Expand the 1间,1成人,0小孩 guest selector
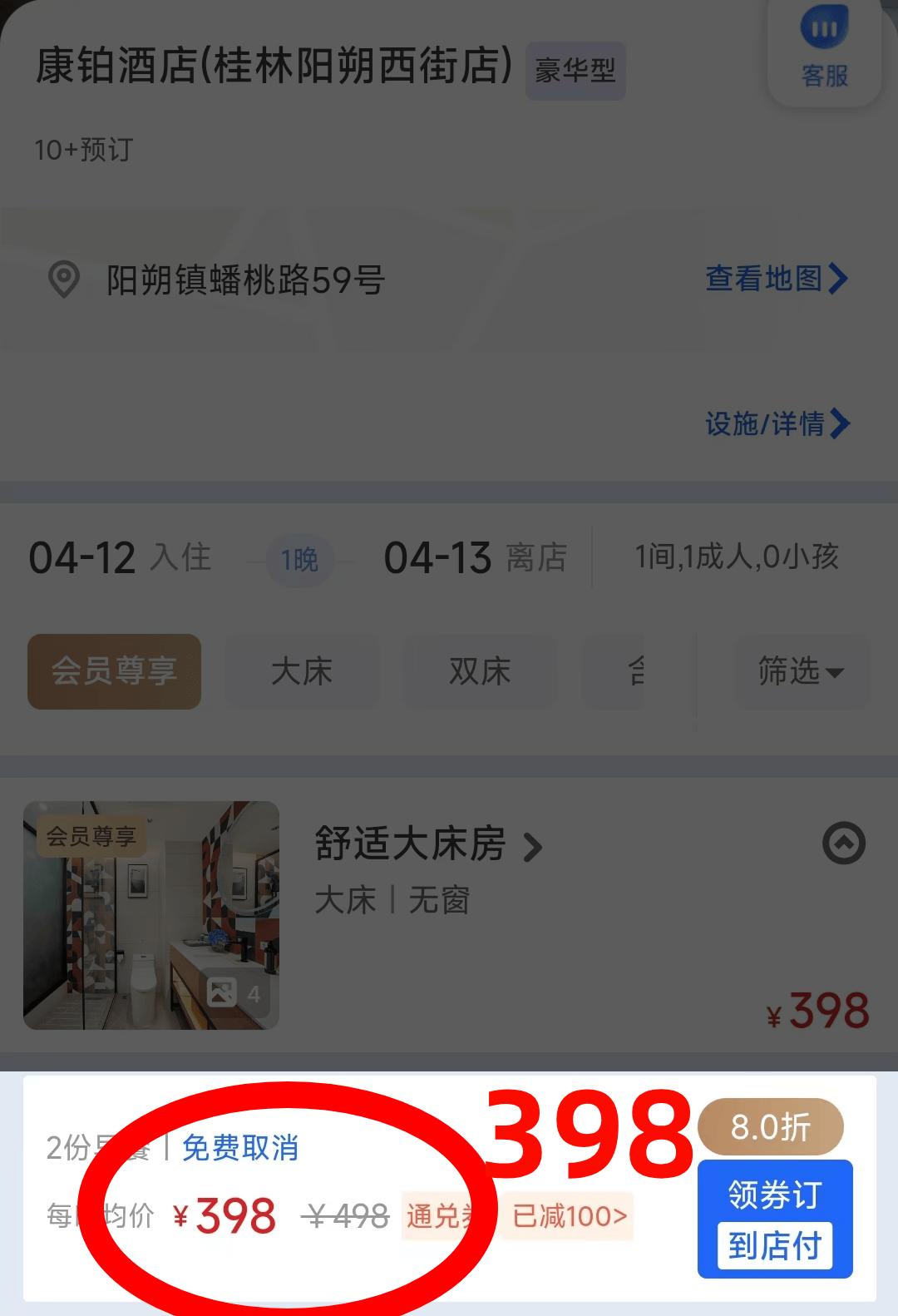Screen dimensions: 898x1316 [737, 557]
